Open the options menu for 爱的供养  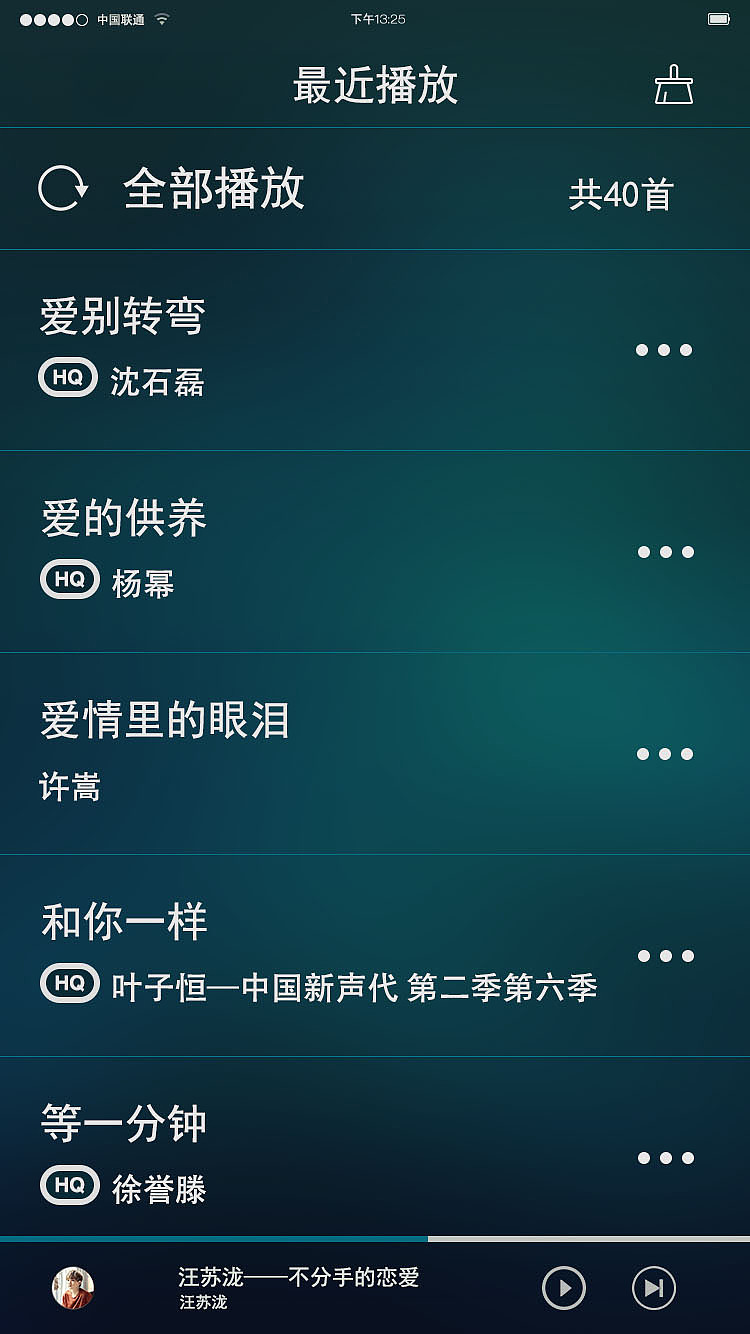click(x=664, y=551)
